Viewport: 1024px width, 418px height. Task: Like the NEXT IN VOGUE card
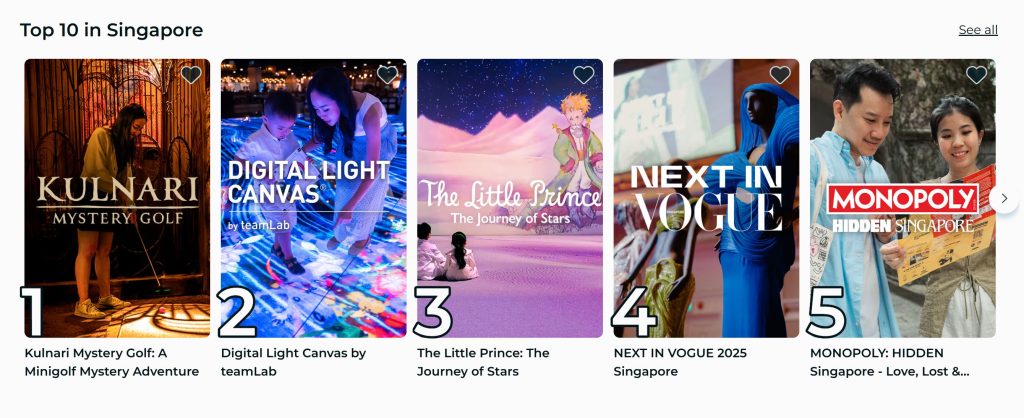(780, 75)
